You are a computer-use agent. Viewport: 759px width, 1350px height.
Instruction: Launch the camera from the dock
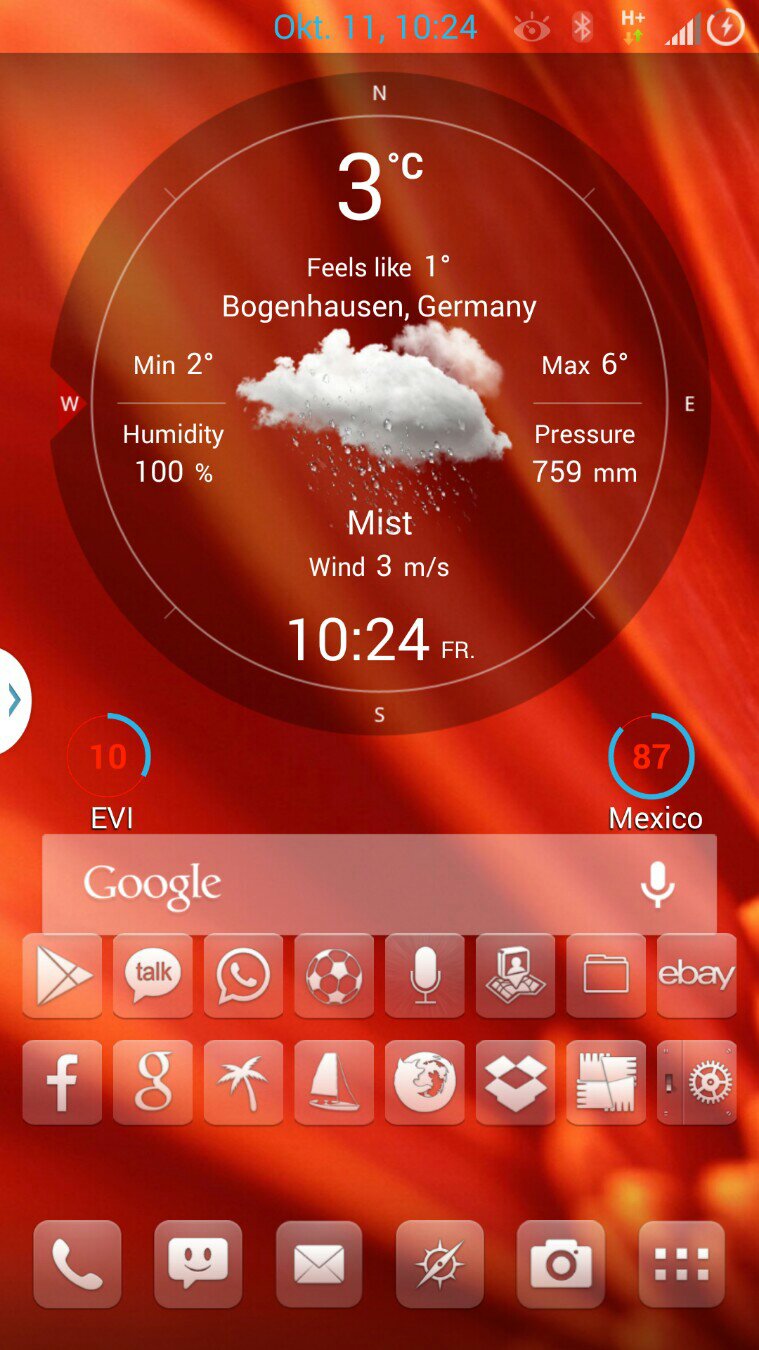coord(561,1264)
